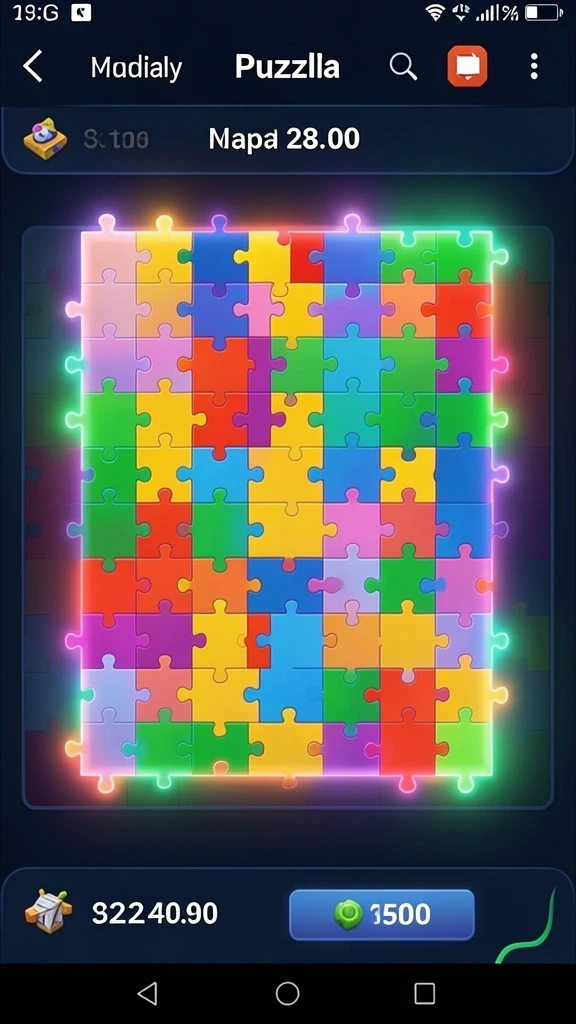Open the three-dot overflow menu
Viewport: 576px width, 1024px height.
point(534,67)
